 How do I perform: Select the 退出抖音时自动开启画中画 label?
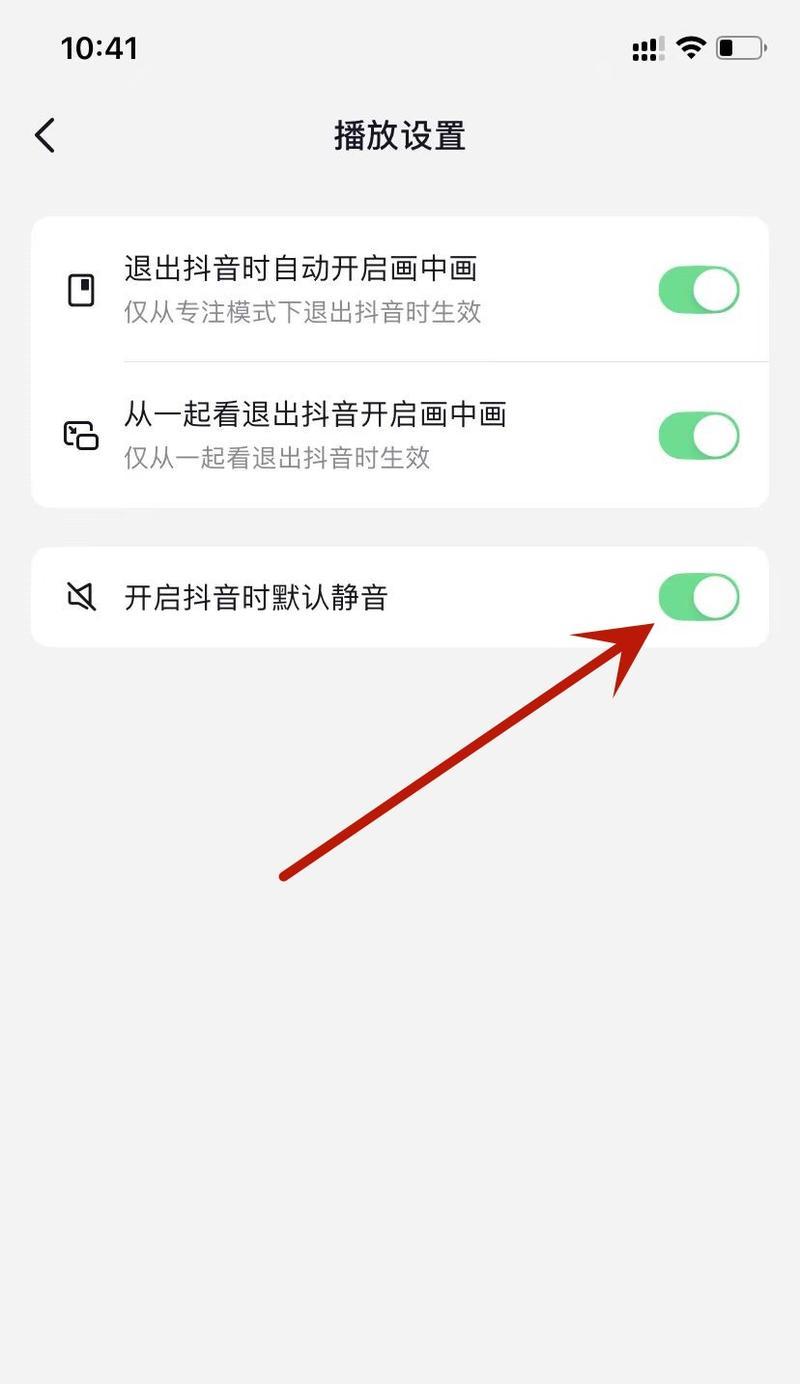pos(302,269)
